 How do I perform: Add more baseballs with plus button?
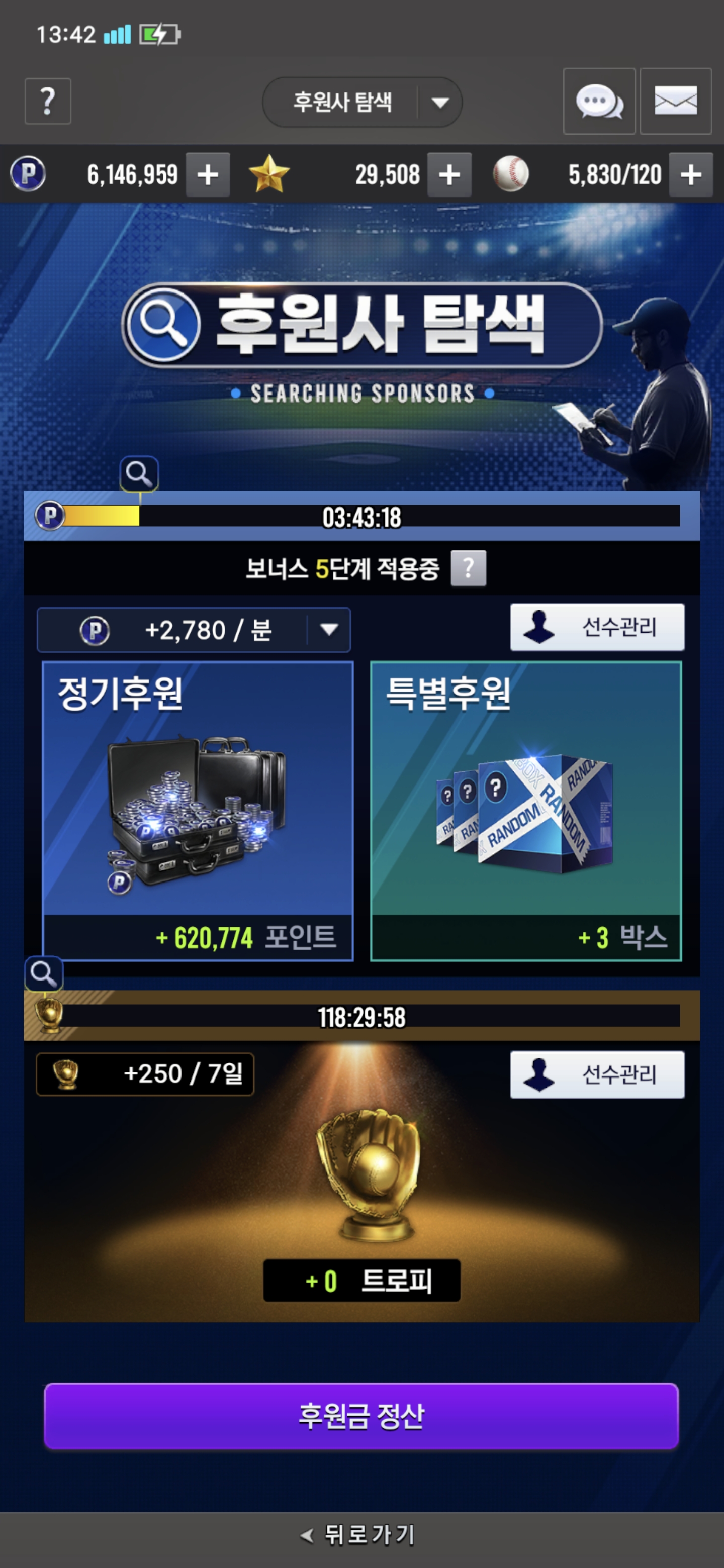click(x=690, y=175)
